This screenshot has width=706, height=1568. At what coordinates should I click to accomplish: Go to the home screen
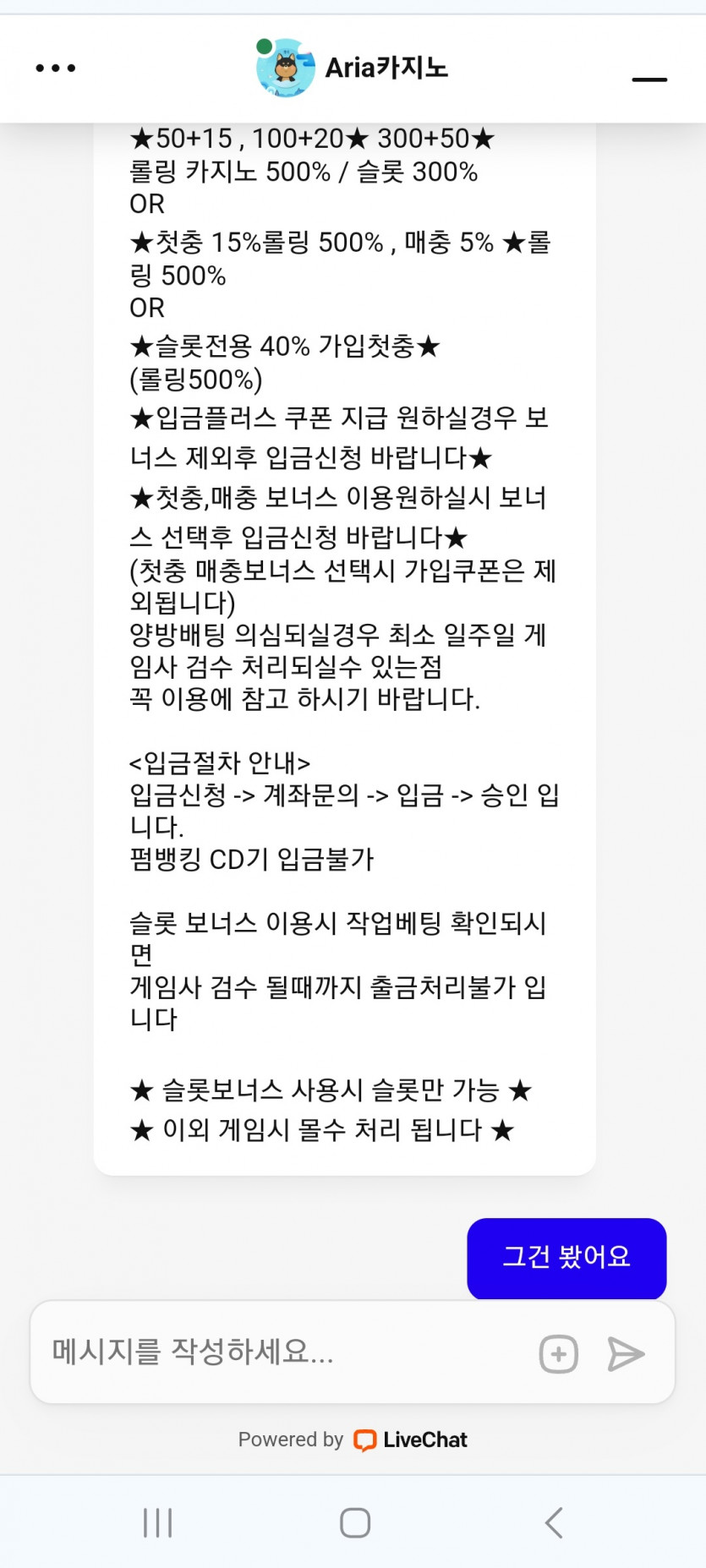355,1522
